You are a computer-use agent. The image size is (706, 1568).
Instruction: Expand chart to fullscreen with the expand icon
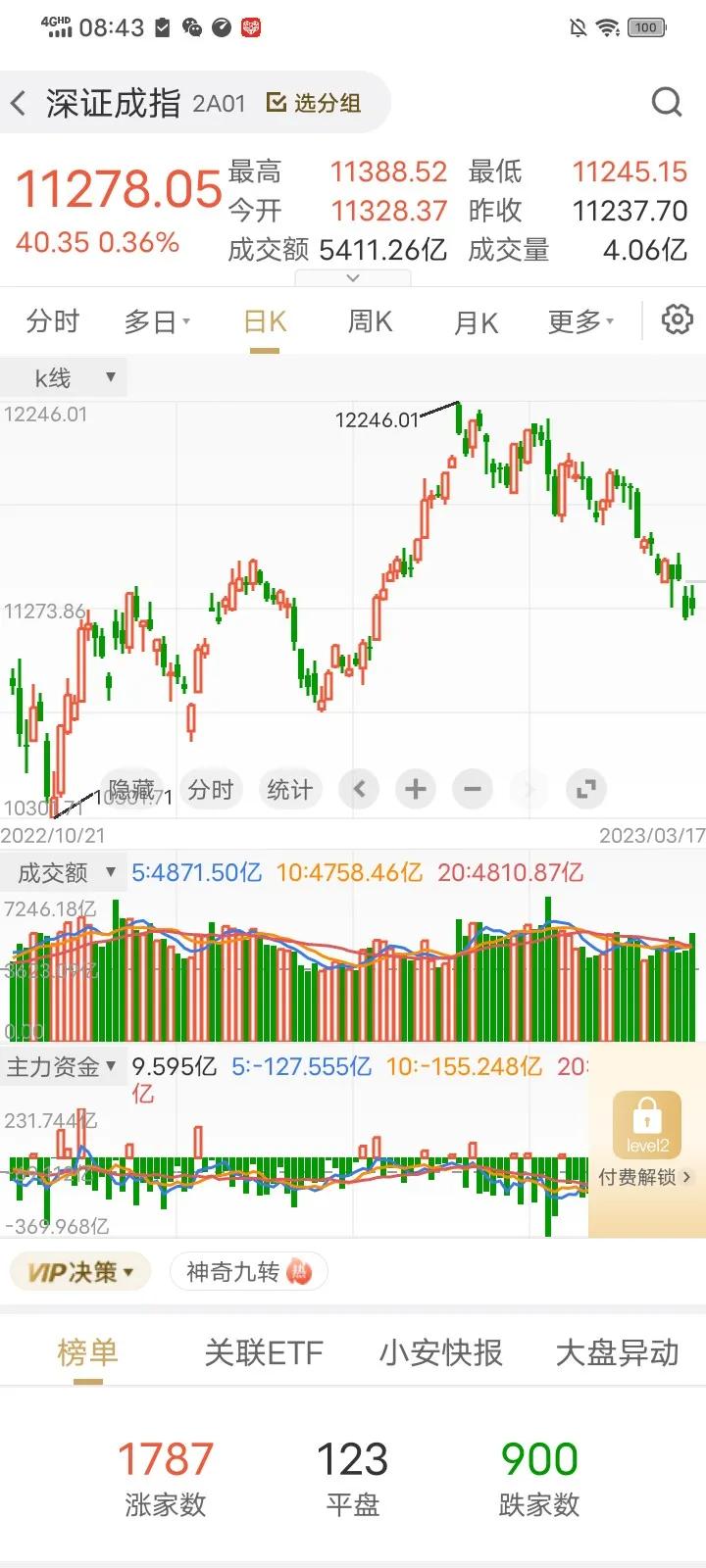pos(585,789)
